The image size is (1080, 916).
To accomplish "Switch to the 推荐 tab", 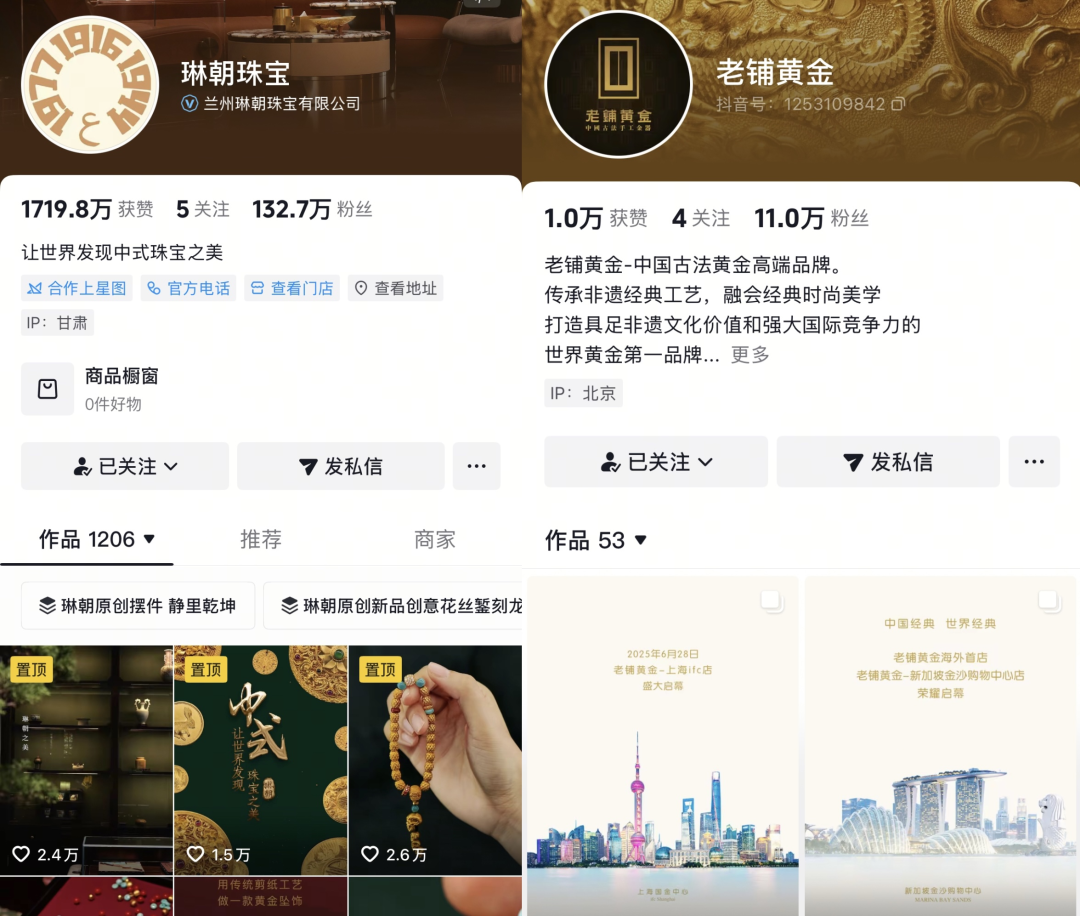I will pyautogui.click(x=260, y=539).
